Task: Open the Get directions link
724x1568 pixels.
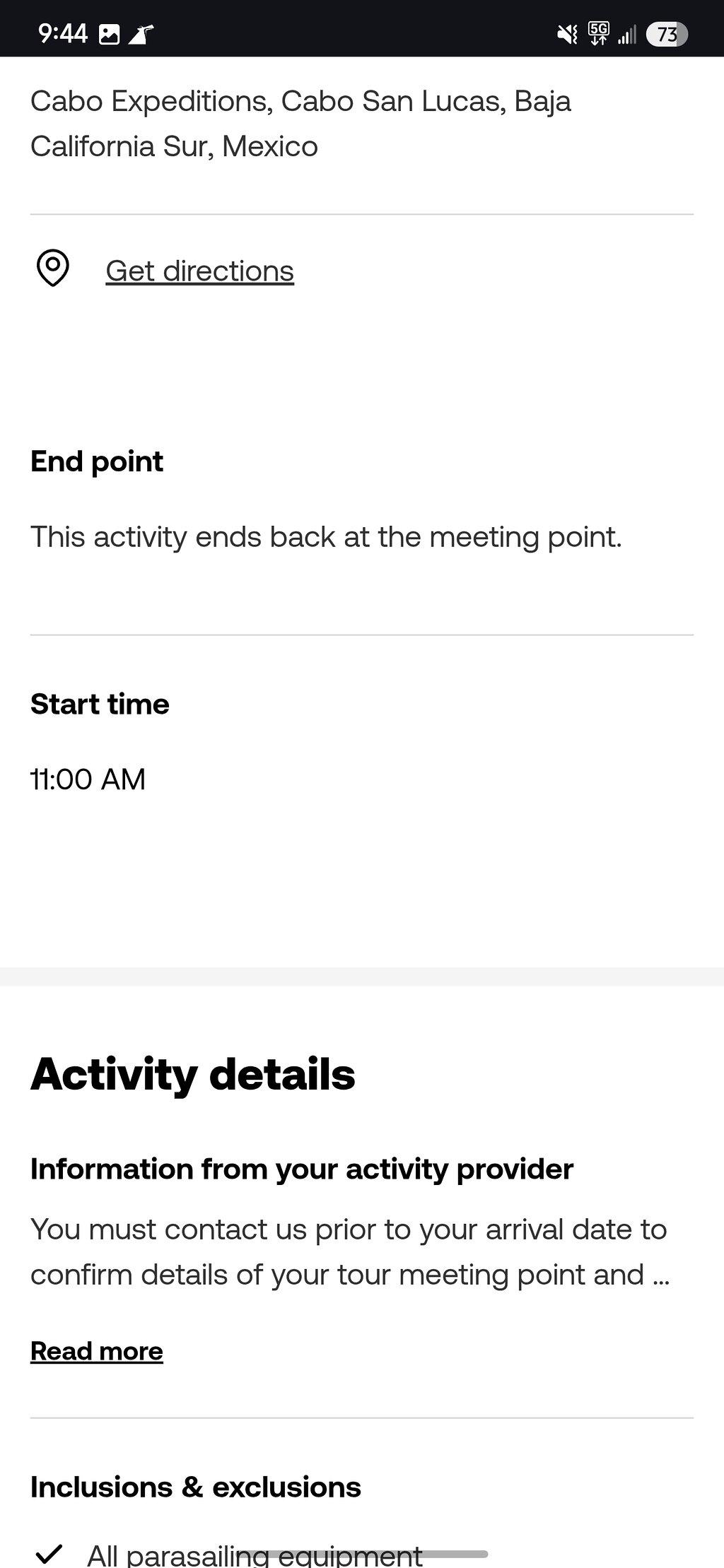Action: coord(199,271)
